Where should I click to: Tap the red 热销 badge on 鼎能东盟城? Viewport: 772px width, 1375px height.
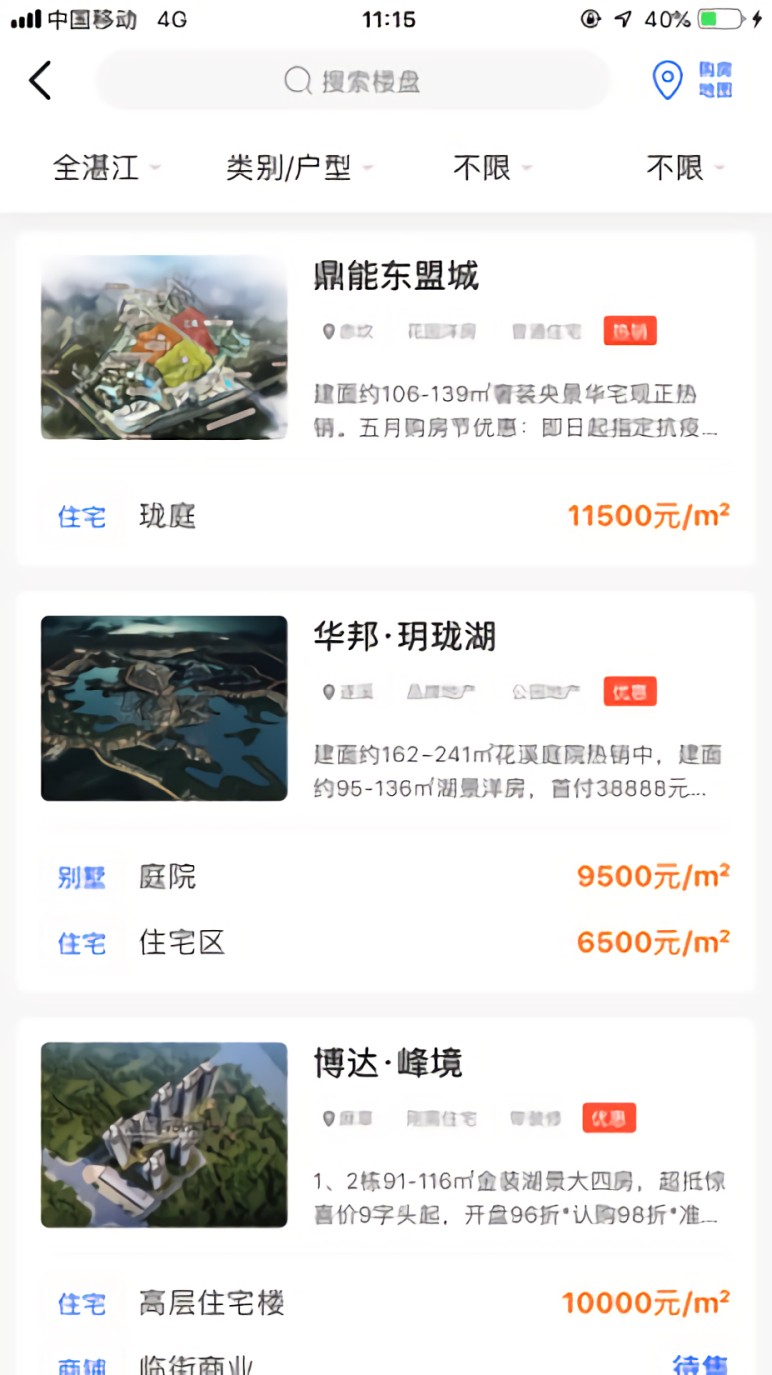[629, 330]
